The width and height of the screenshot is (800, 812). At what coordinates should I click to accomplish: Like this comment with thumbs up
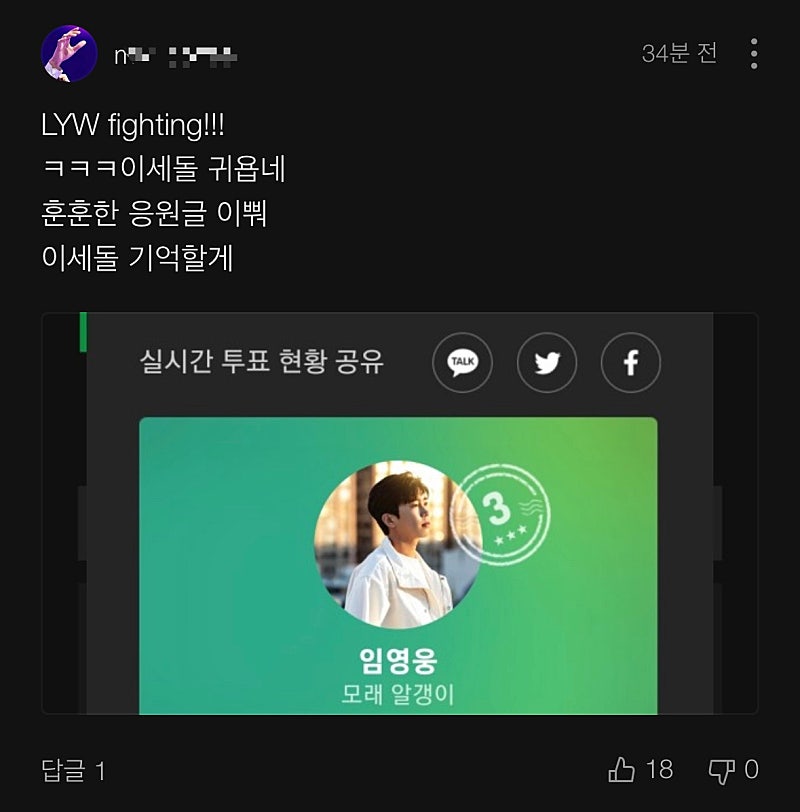(622, 769)
